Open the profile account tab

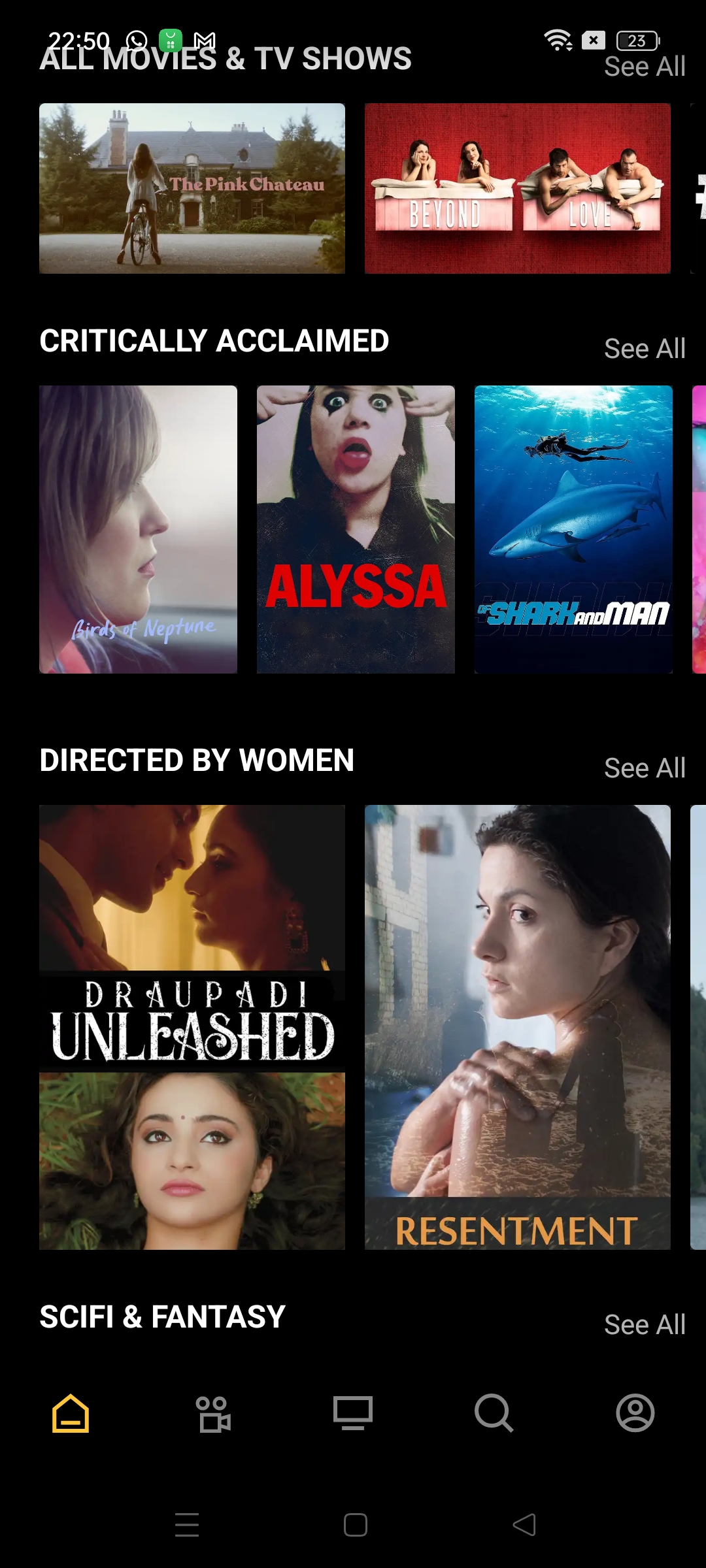[635, 1414]
